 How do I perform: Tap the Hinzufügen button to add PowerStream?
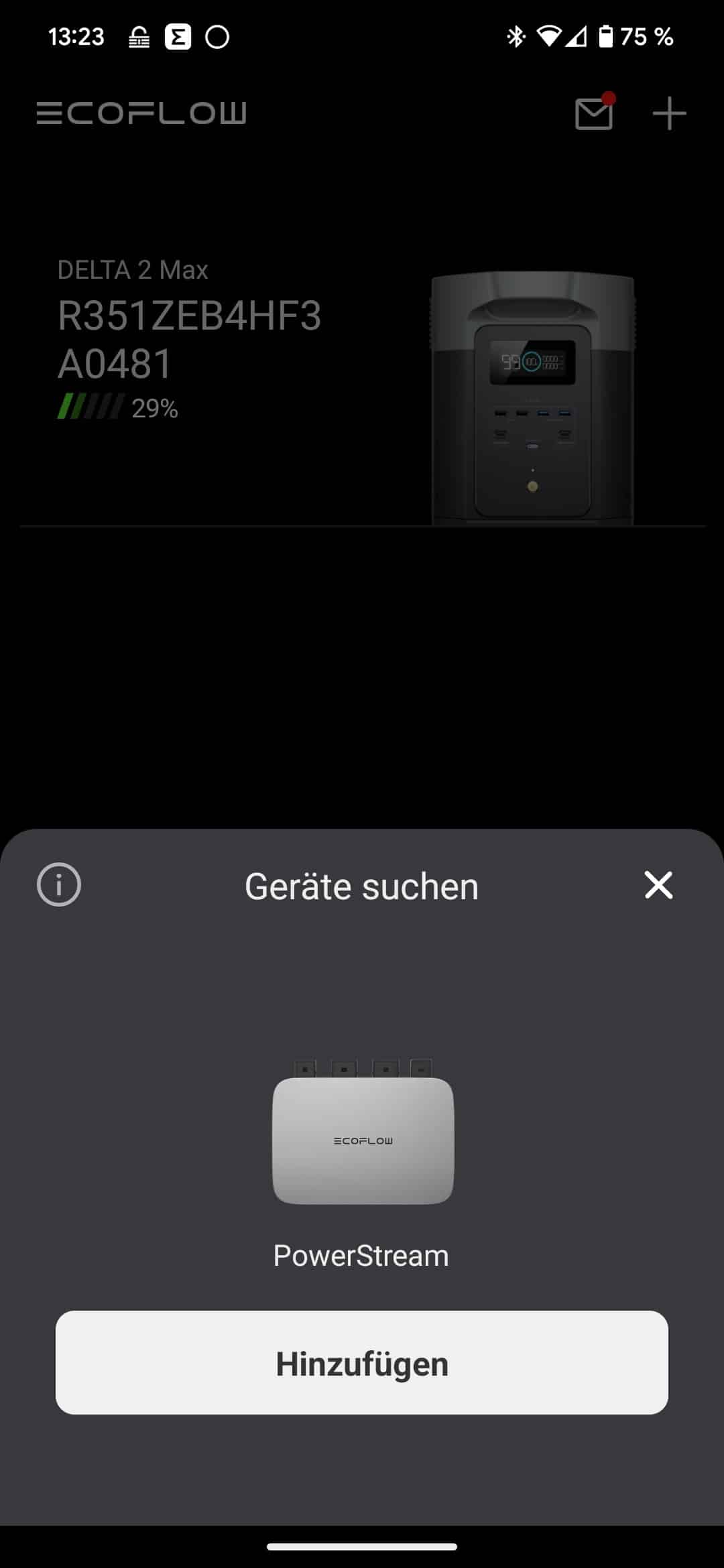[361, 1363]
